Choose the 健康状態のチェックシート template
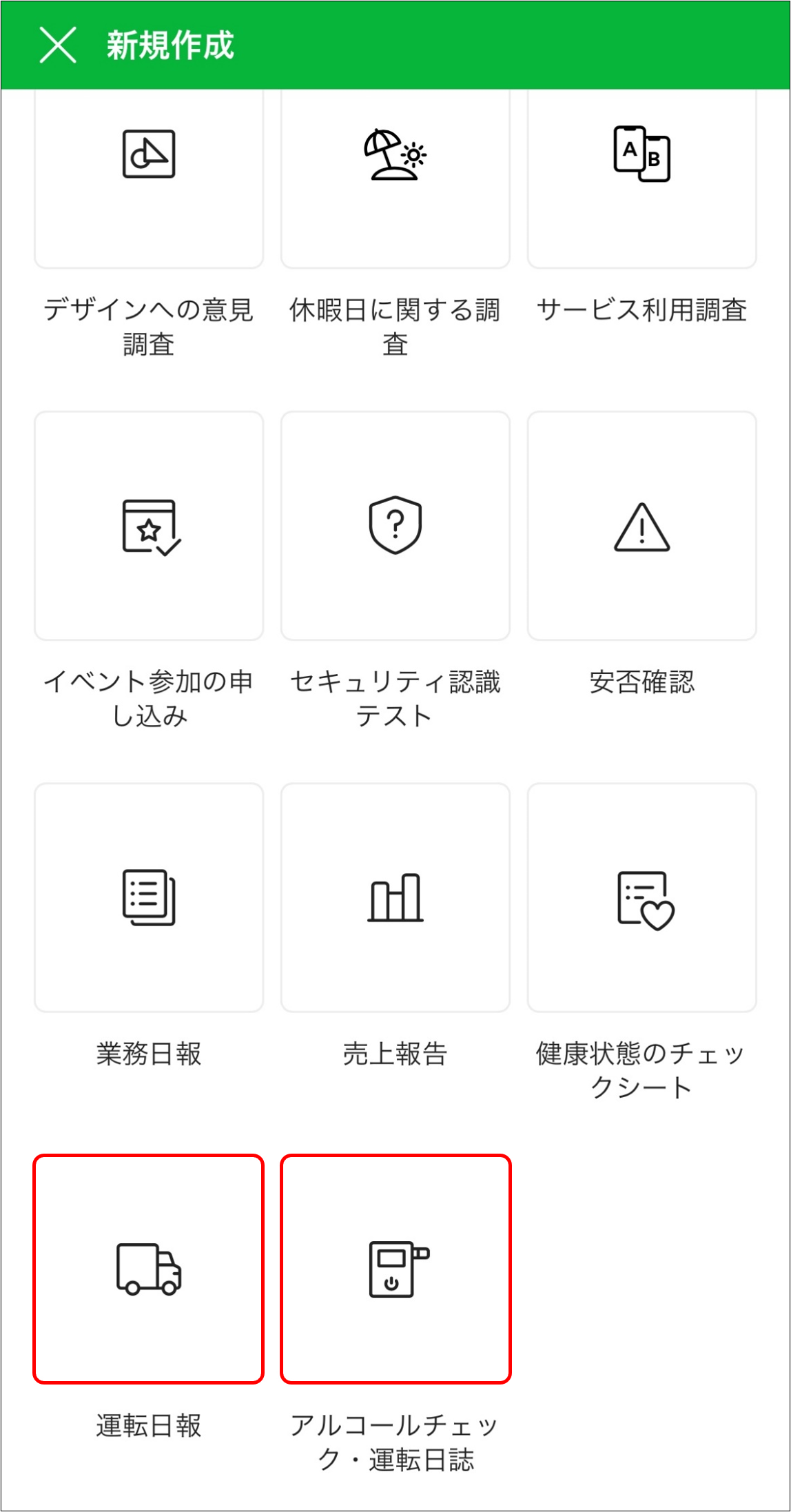Image resolution: width=791 pixels, height=1512 pixels. (x=642, y=897)
